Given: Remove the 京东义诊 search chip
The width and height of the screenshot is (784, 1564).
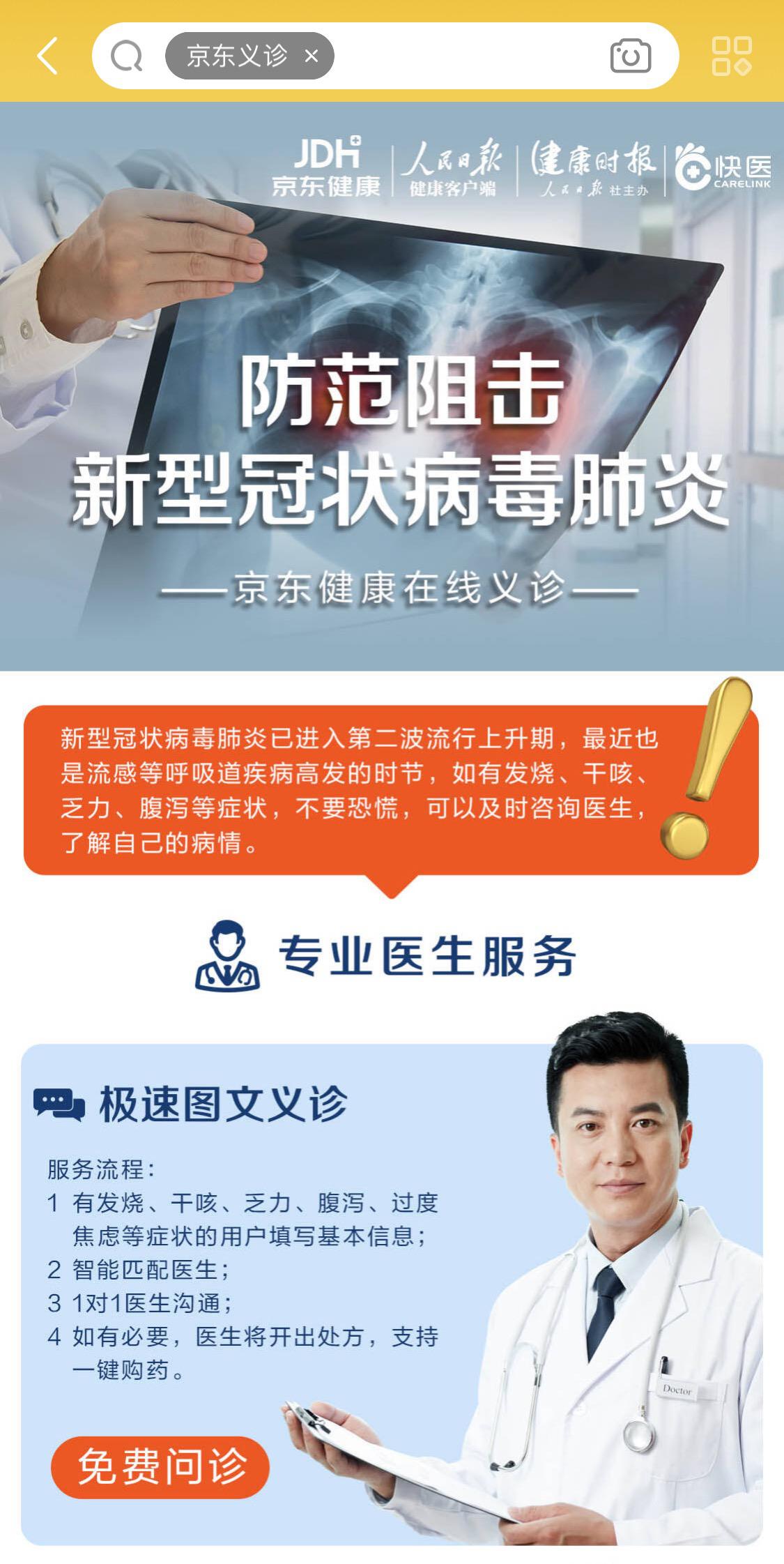Looking at the screenshot, I should [312, 56].
